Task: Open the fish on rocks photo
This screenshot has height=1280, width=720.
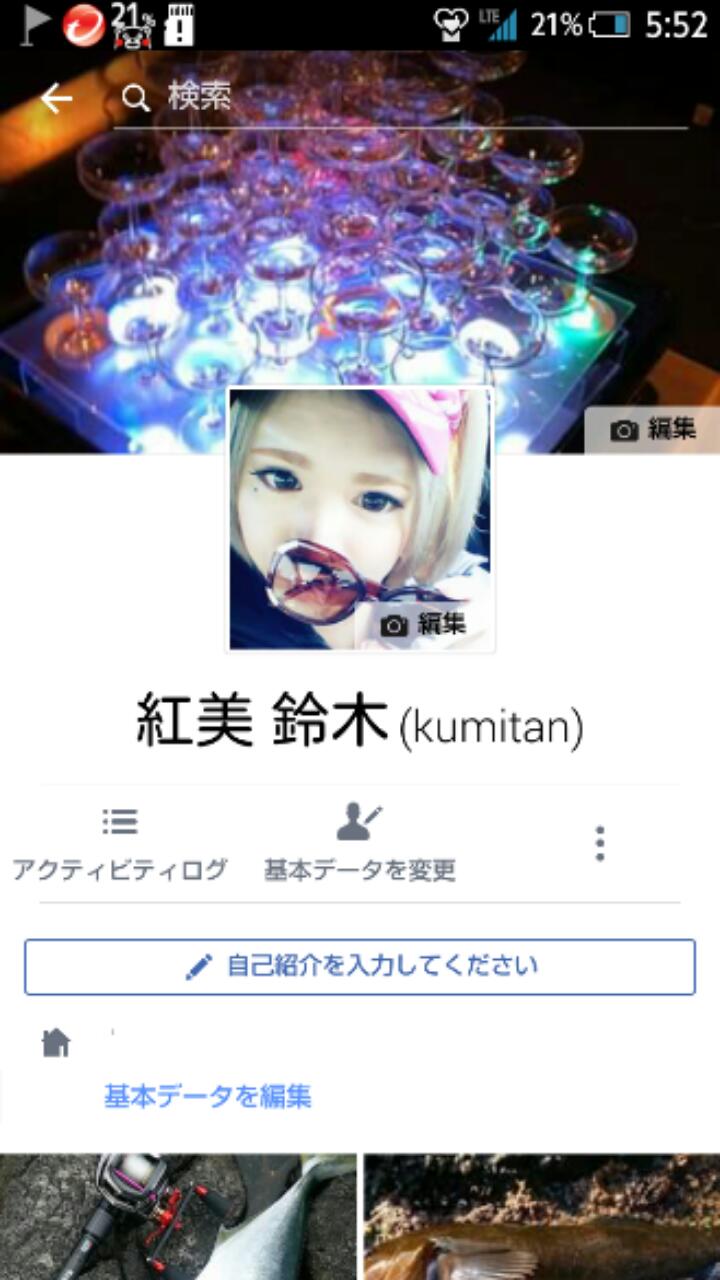Action: pyautogui.click(x=542, y=1217)
